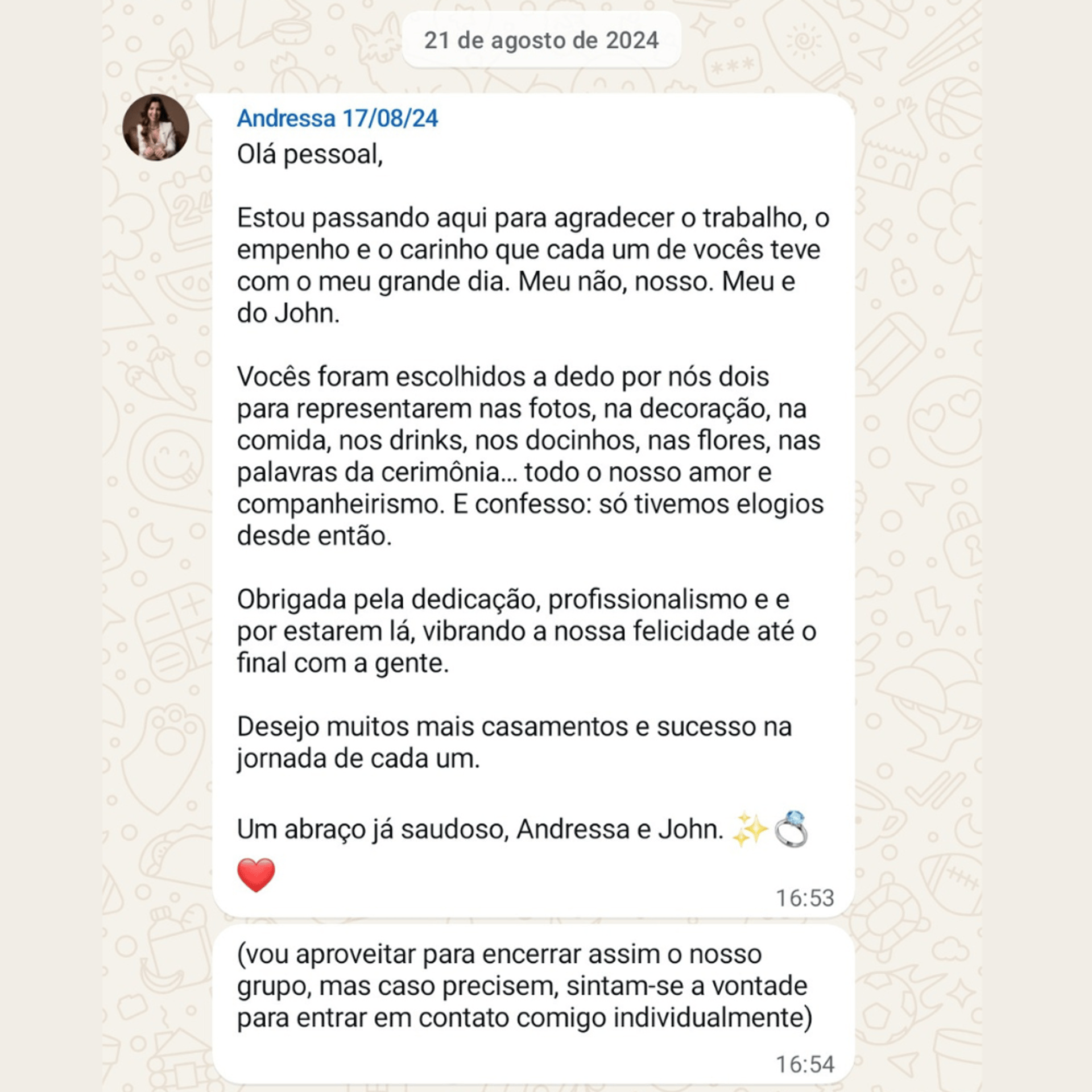Open Andressa's profile photo avatar
This screenshot has width=1092, height=1092.
click(156, 127)
